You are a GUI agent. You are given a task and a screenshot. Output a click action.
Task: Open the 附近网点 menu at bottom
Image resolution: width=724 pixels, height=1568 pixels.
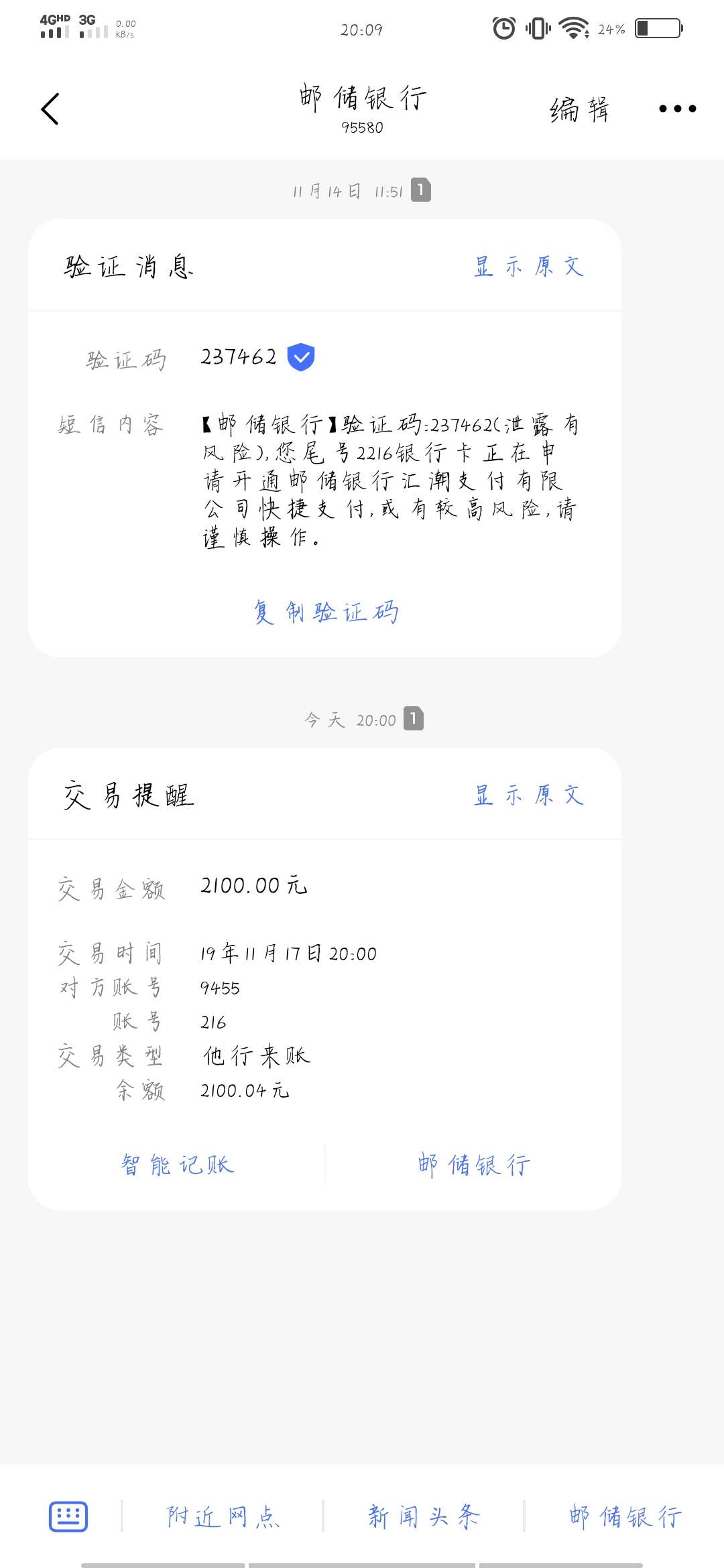pyautogui.click(x=223, y=1516)
